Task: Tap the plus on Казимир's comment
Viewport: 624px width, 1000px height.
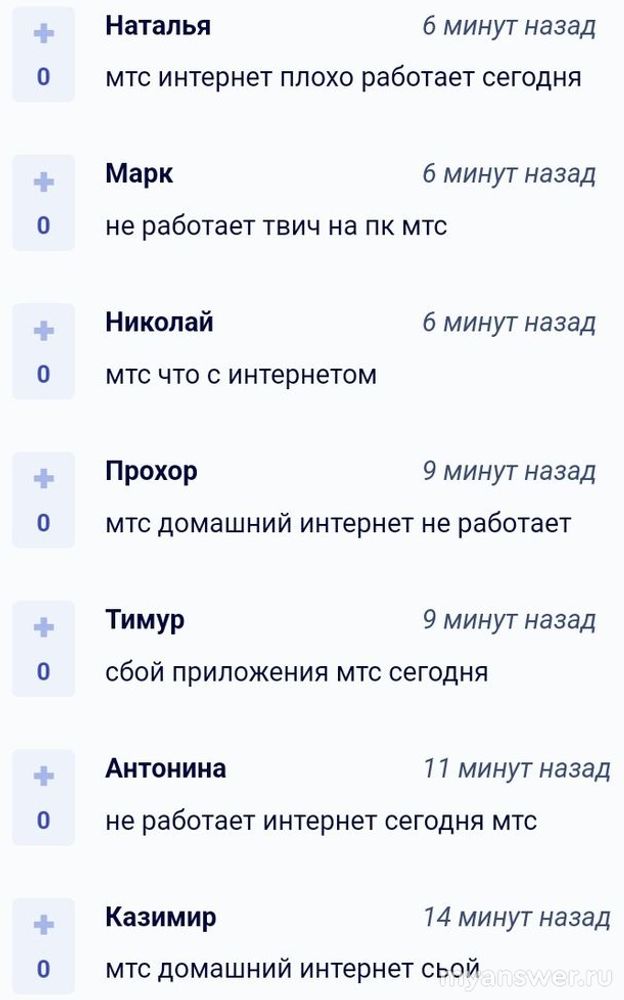Action: (x=43, y=924)
